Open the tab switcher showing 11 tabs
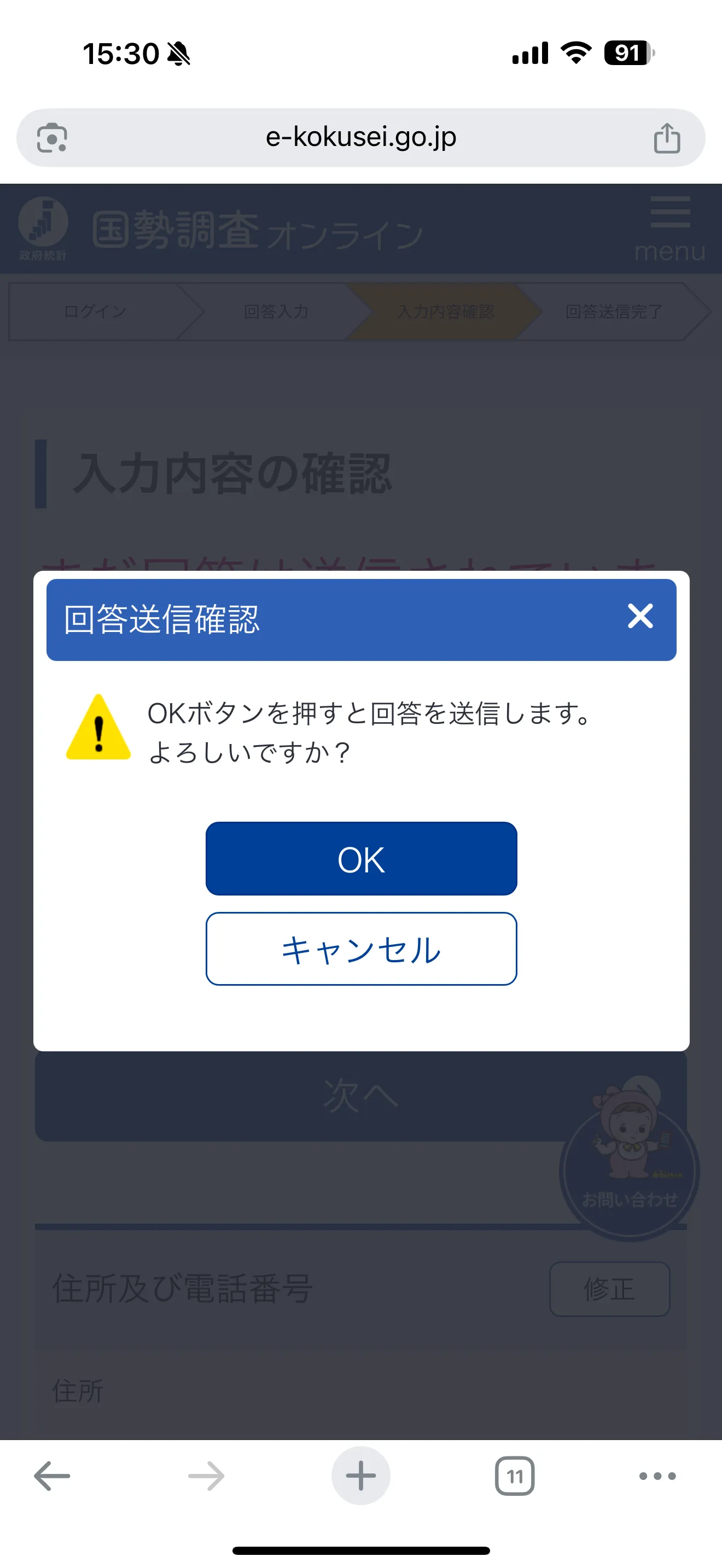Image resolution: width=722 pixels, height=1568 pixels. click(515, 1476)
